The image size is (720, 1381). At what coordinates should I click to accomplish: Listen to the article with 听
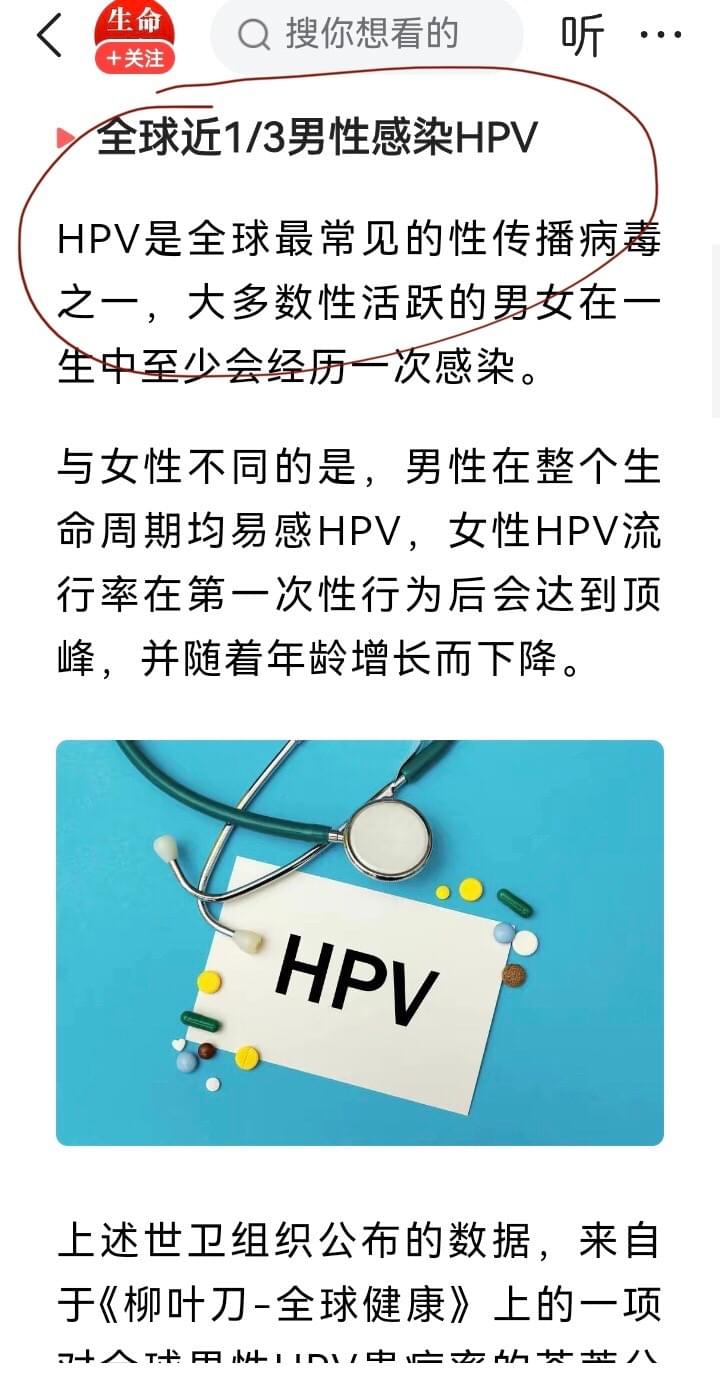pyautogui.click(x=582, y=36)
